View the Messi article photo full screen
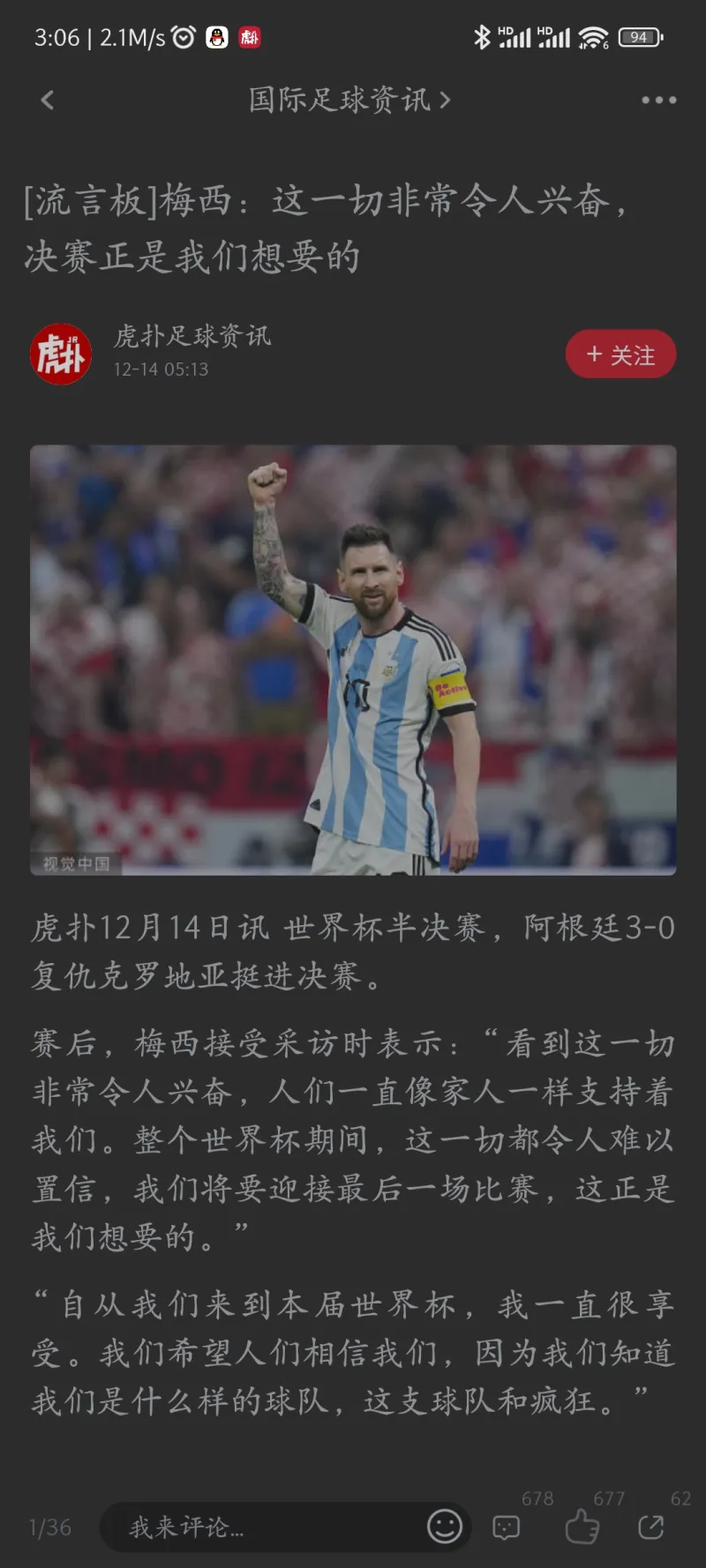Screen dimensions: 706x1568 (353, 660)
